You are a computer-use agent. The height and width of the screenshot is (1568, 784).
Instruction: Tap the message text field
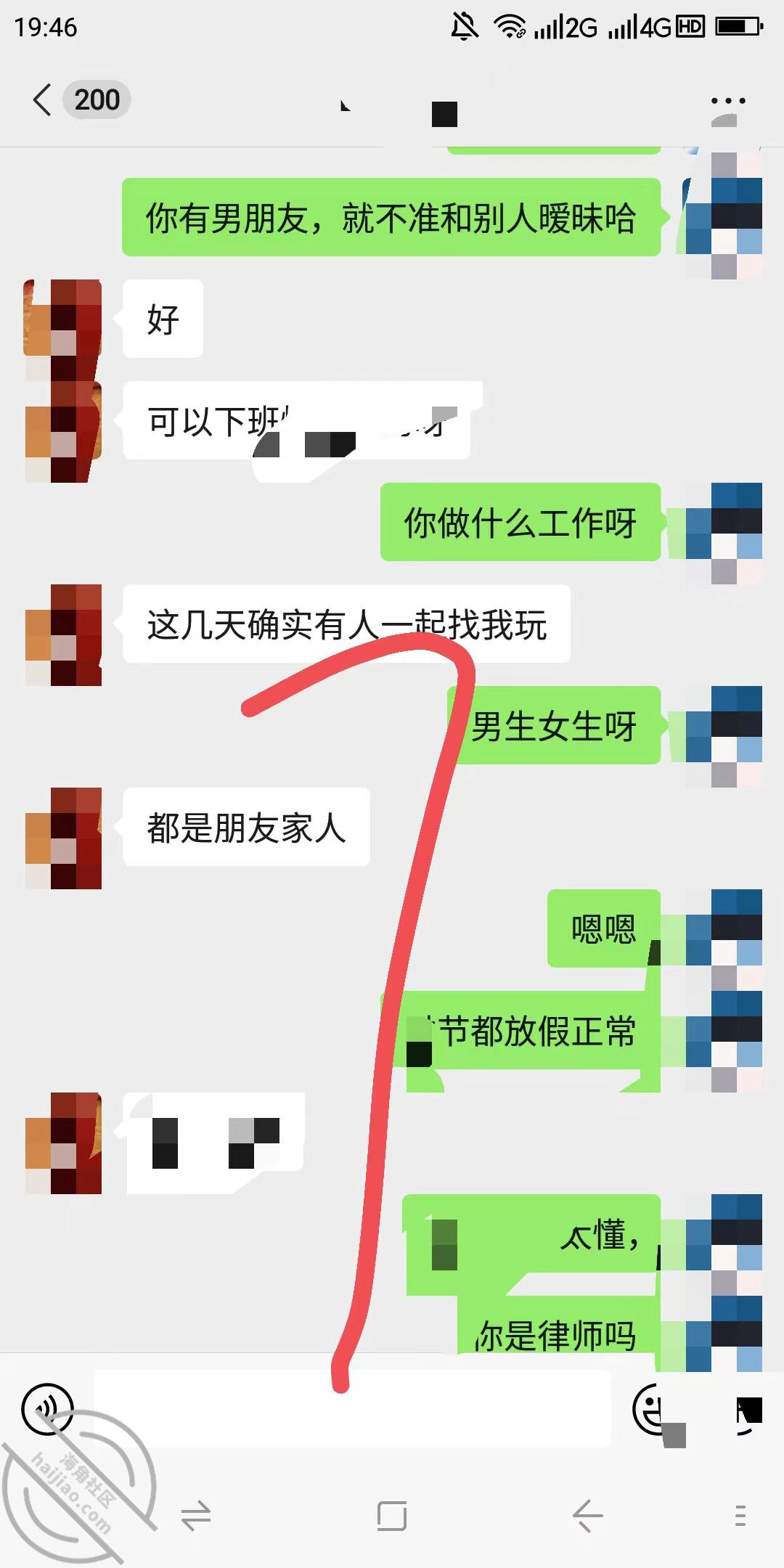(x=353, y=1408)
